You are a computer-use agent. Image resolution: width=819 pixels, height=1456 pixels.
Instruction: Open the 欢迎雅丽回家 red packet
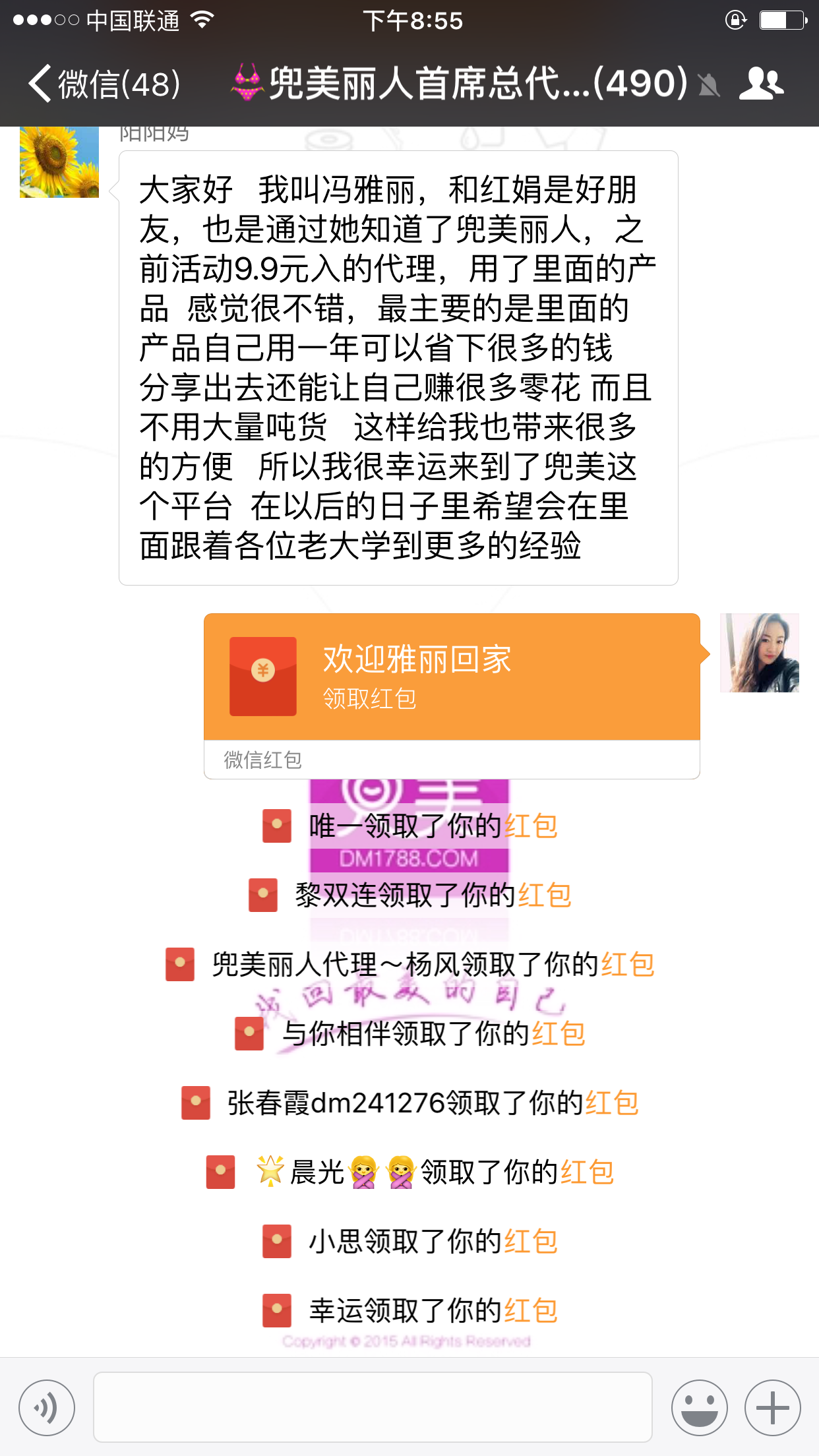tap(451, 677)
